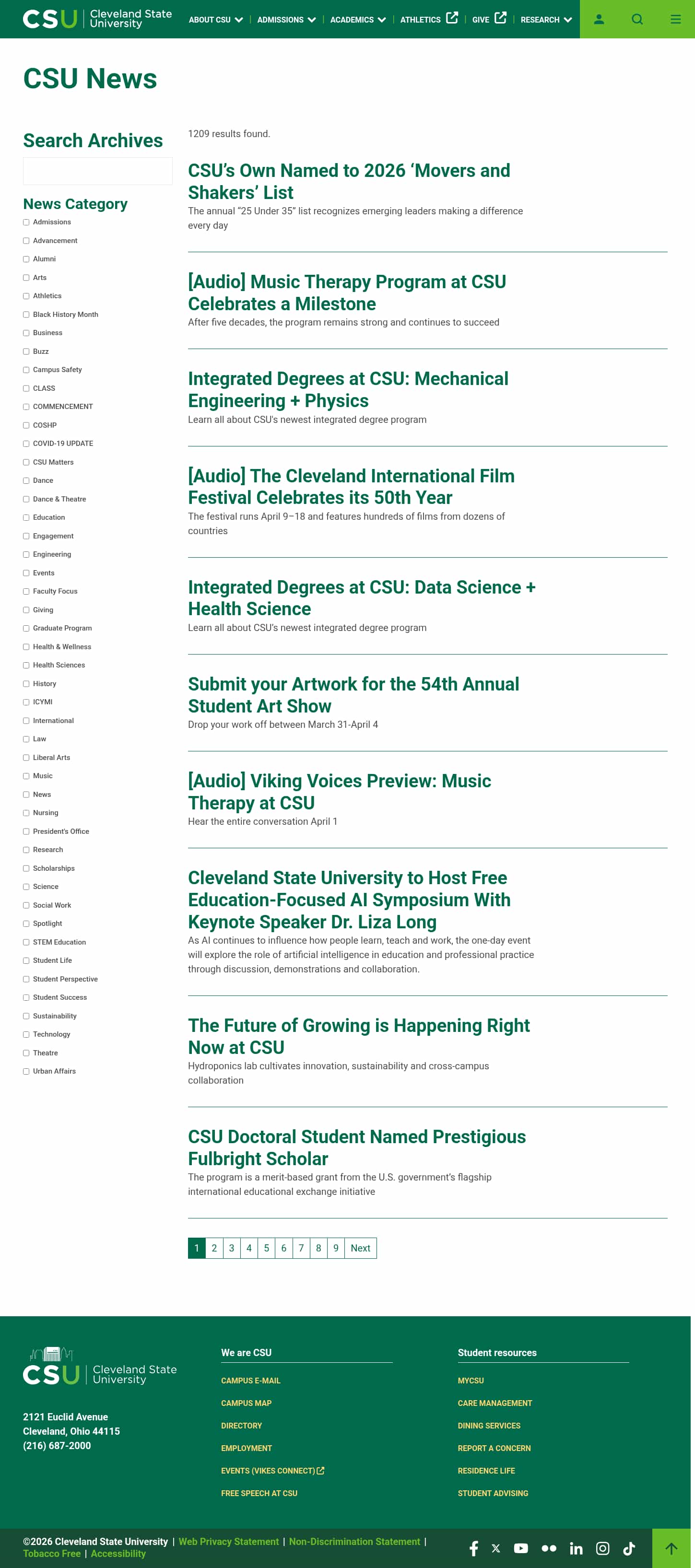
Task: Open the Campus Map footer link
Action: [x=246, y=1403]
